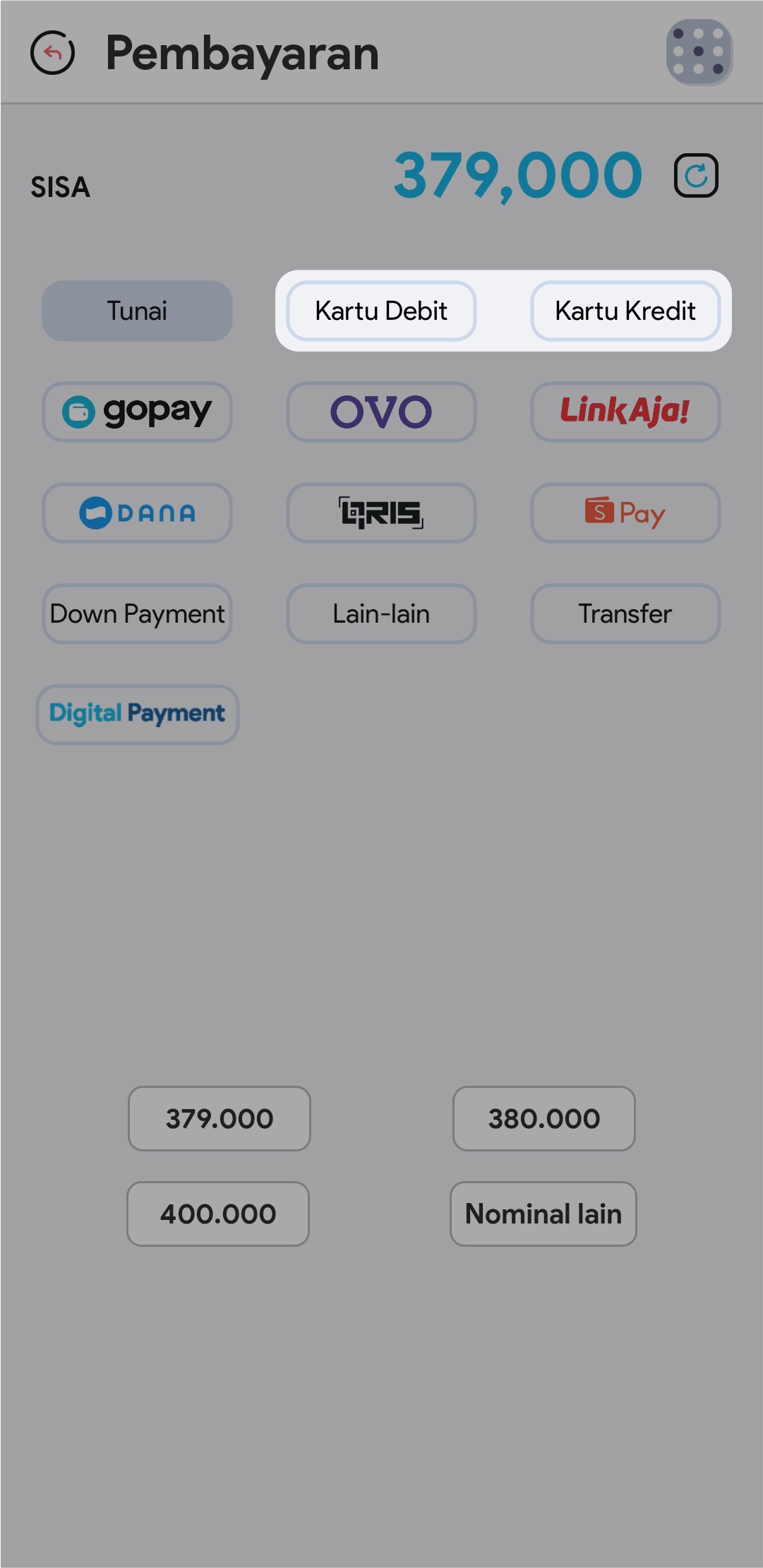Open the Digital Payment option
Screen dimensions: 763x1568
click(137, 714)
